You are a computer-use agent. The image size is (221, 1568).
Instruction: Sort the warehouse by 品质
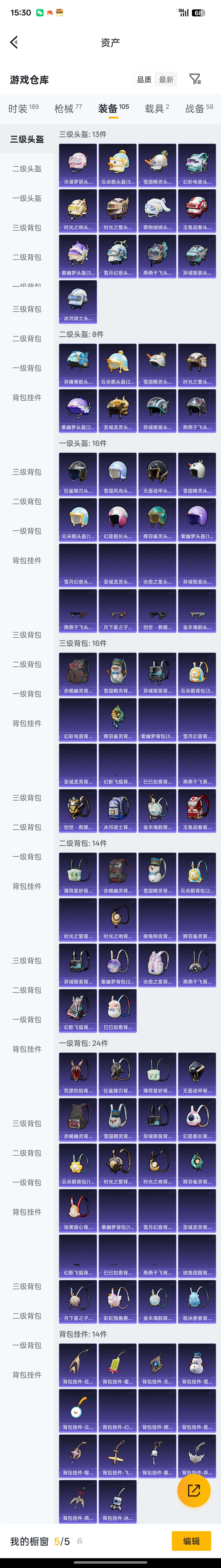point(144,80)
